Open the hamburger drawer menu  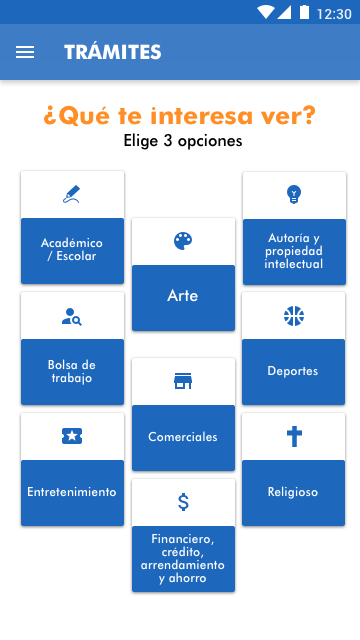25,52
